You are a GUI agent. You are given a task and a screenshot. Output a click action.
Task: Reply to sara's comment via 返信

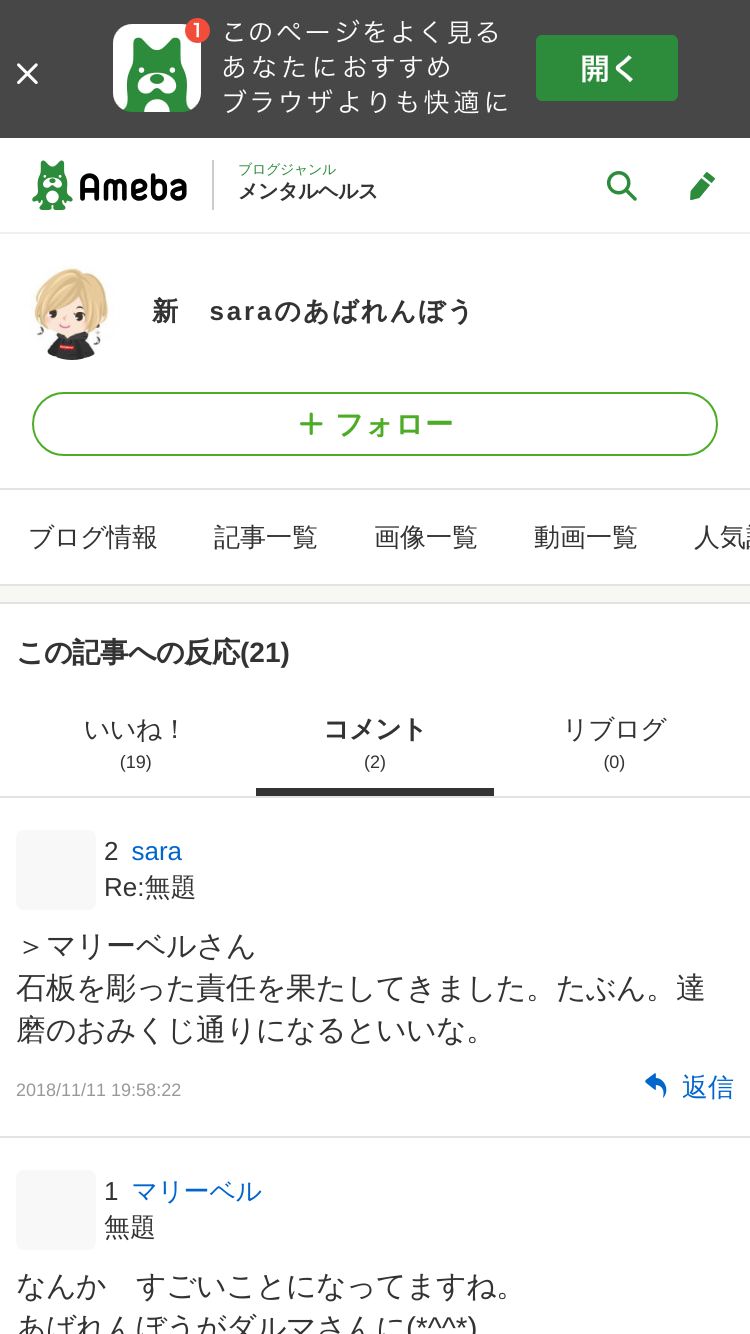[x=689, y=1087]
